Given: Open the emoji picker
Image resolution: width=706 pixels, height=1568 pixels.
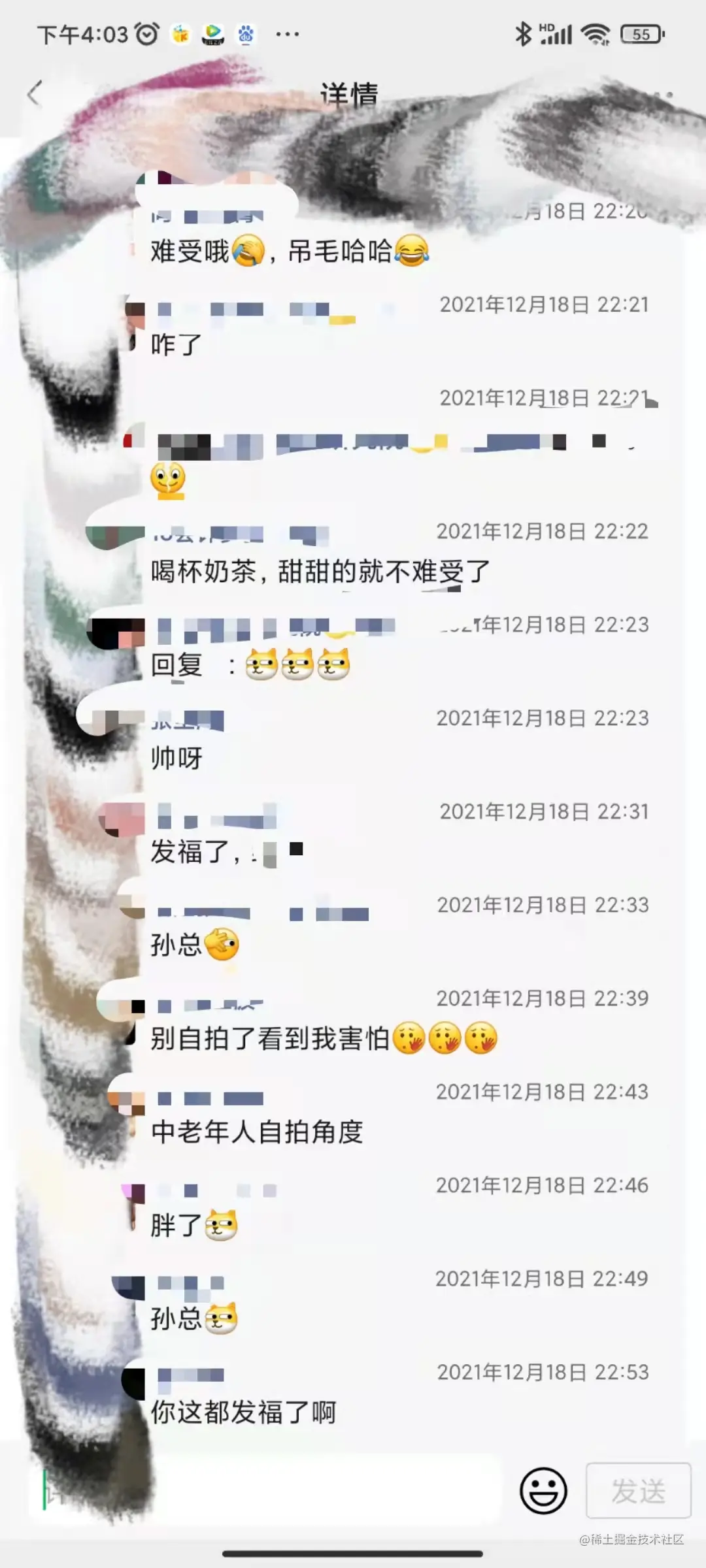Looking at the screenshot, I should pos(543,1490).
